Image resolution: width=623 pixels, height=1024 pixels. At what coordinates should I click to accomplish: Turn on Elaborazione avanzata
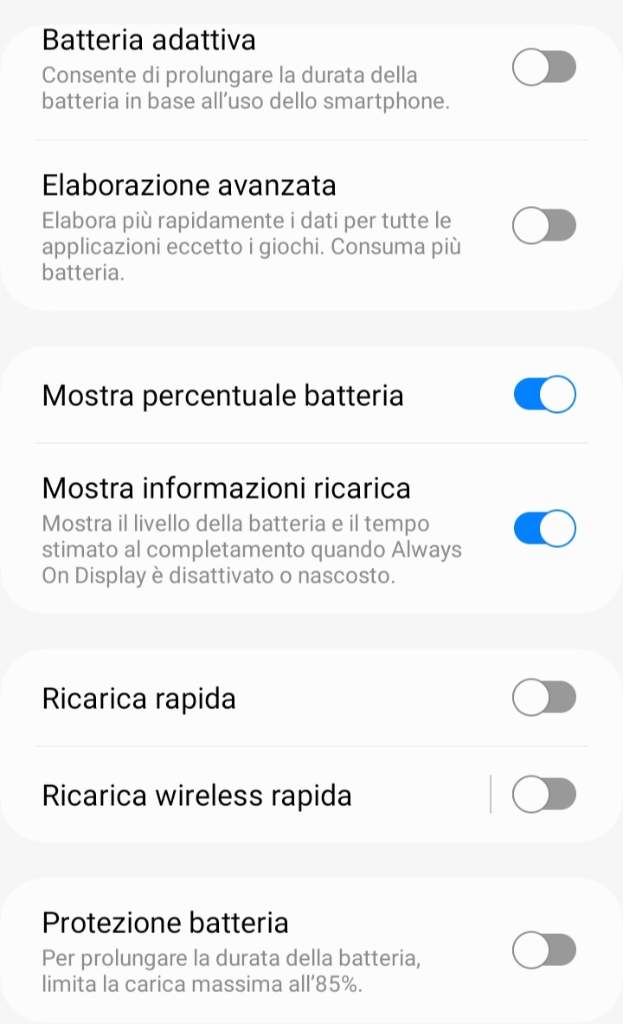(544, 226)
